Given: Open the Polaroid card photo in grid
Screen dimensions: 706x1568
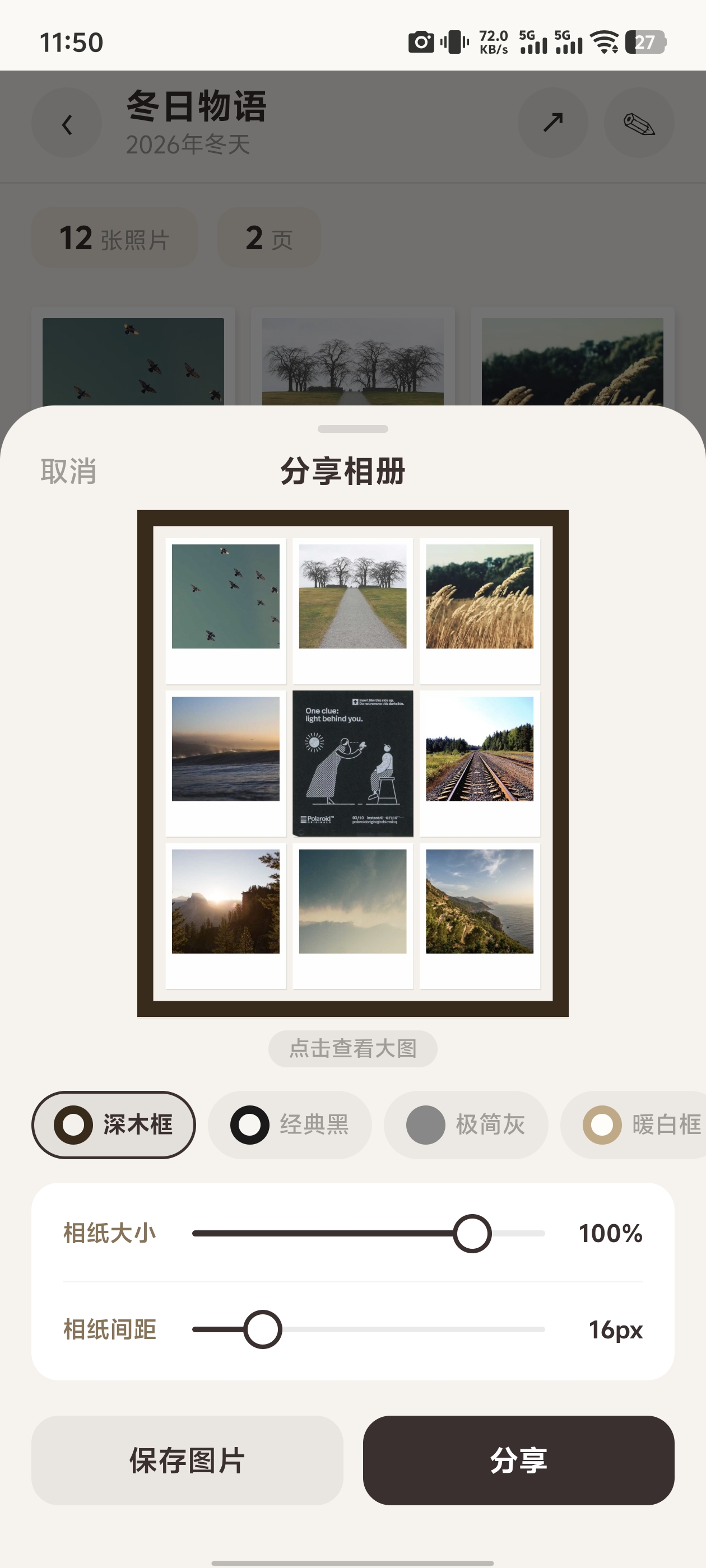Looking at the screenshot, I should tap(354, 763).
